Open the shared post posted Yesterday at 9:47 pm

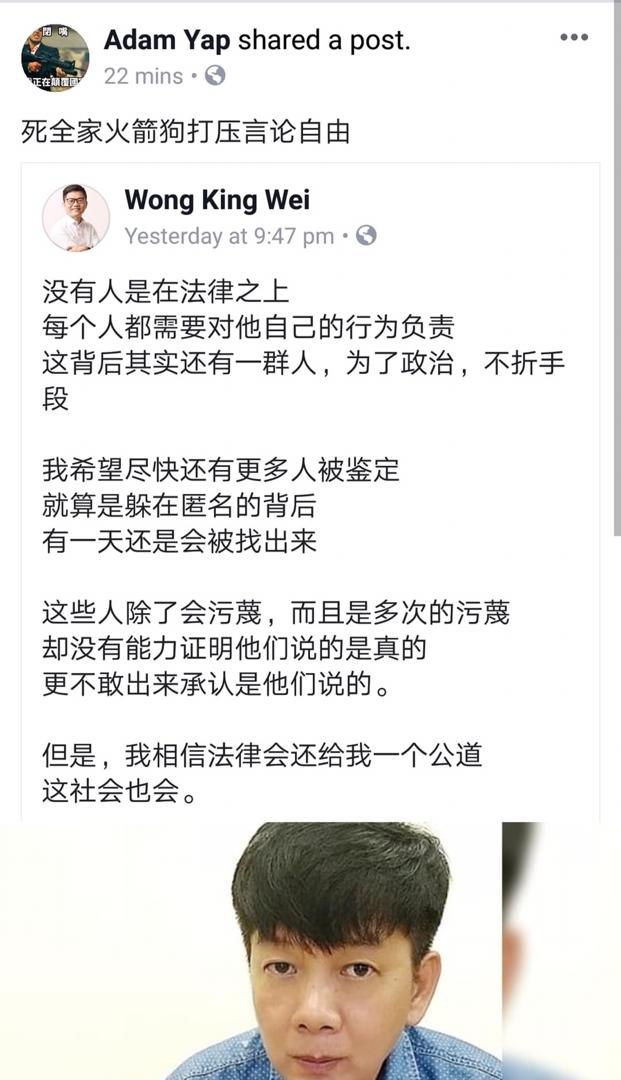pos(229,237)
